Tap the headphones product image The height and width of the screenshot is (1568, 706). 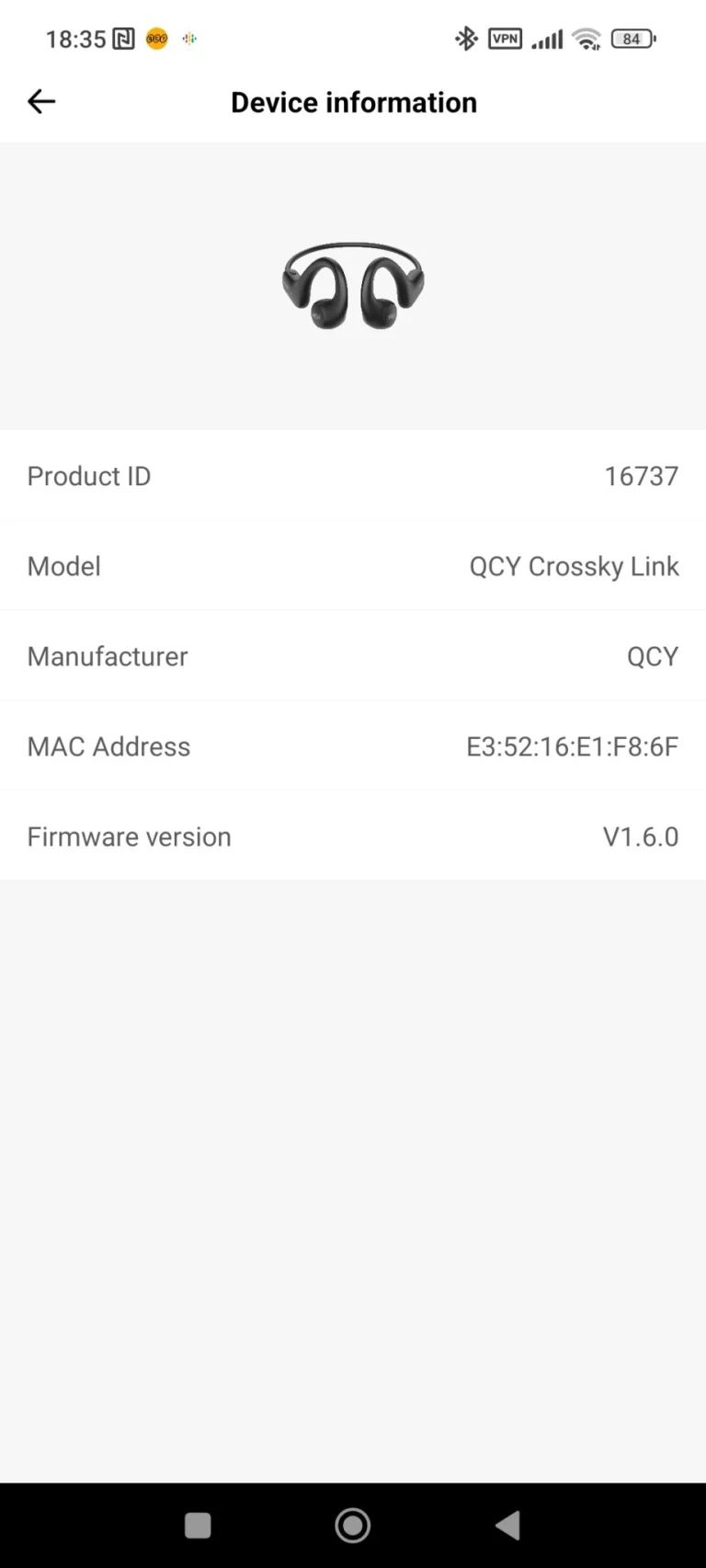pyautogui.click(x=353, y=285)
